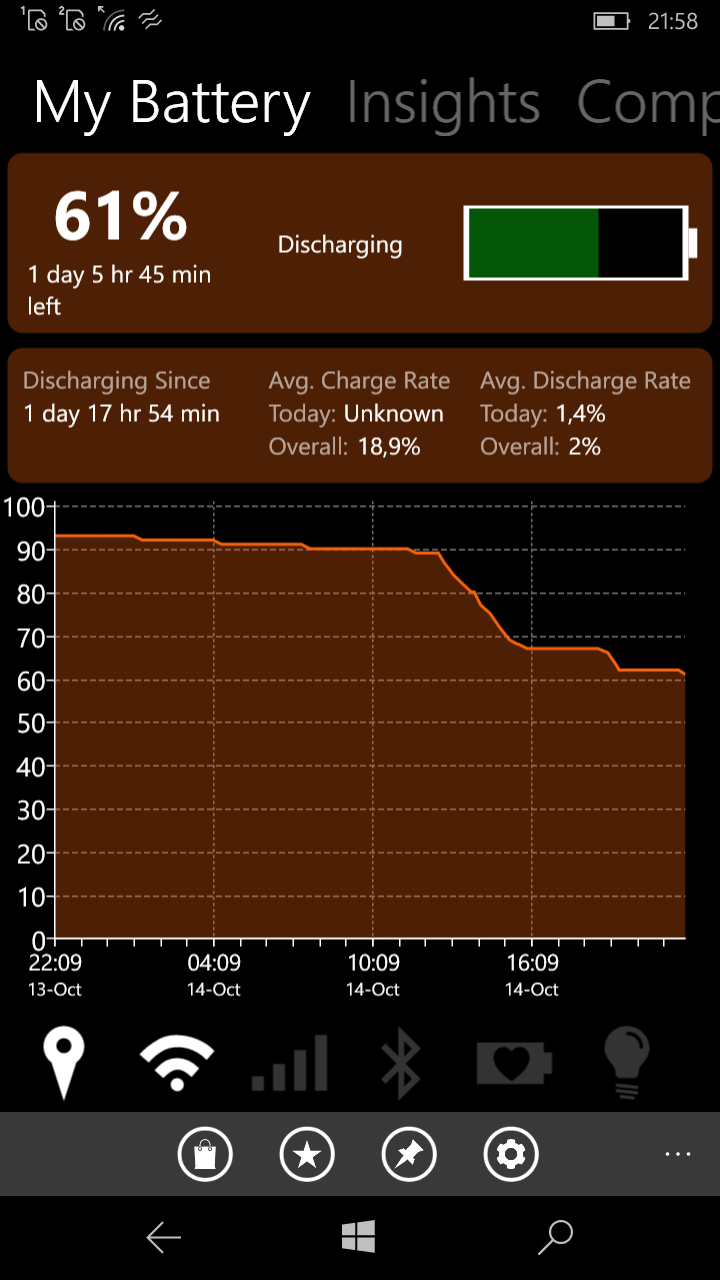Go back with the system back arrow
Image resolution: width=720 pixels, height=1280 pixels.
[x=163, y=1238]
